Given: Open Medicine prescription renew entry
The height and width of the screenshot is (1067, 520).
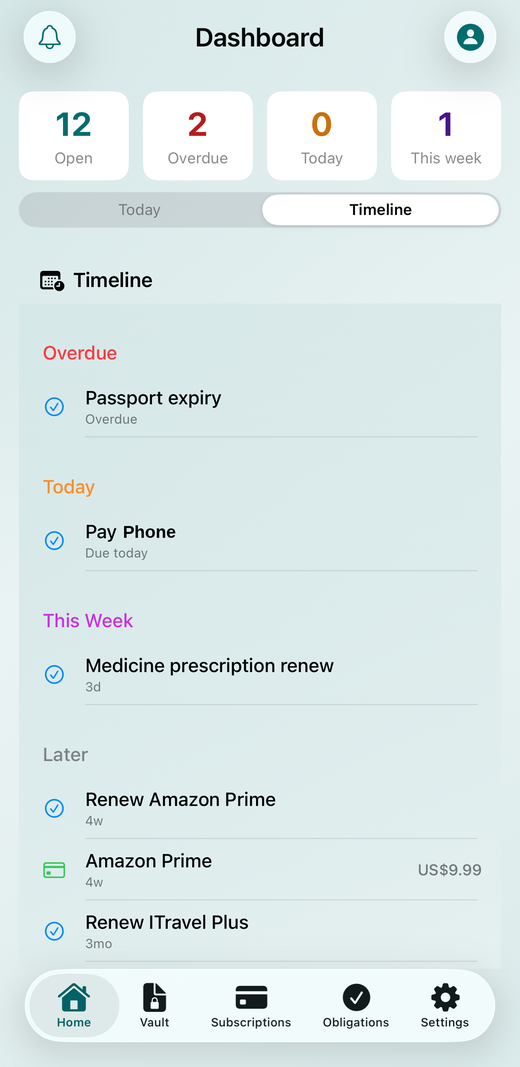Looking at the screenshot, I should pyautogui.click(x=260, y=675).
